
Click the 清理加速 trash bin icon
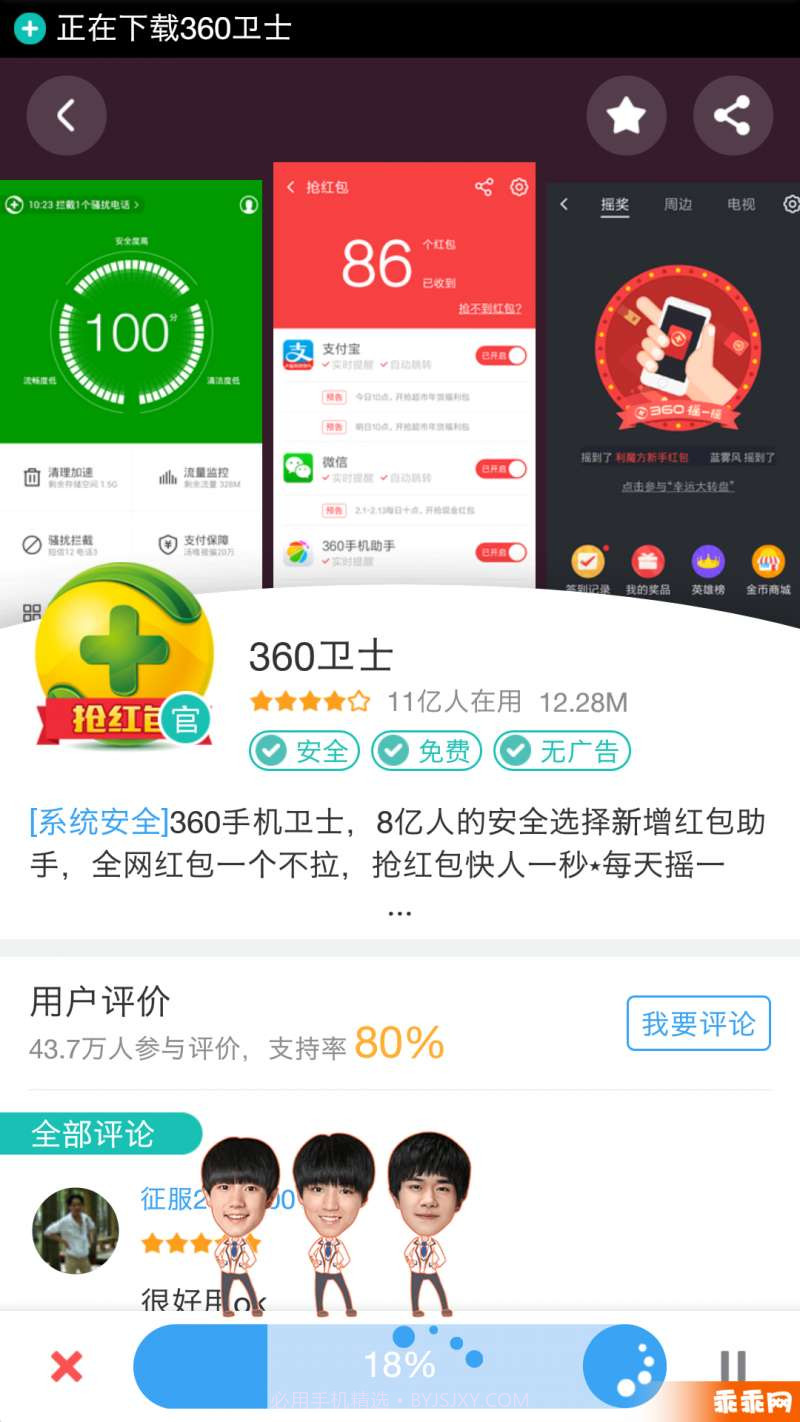30,475
